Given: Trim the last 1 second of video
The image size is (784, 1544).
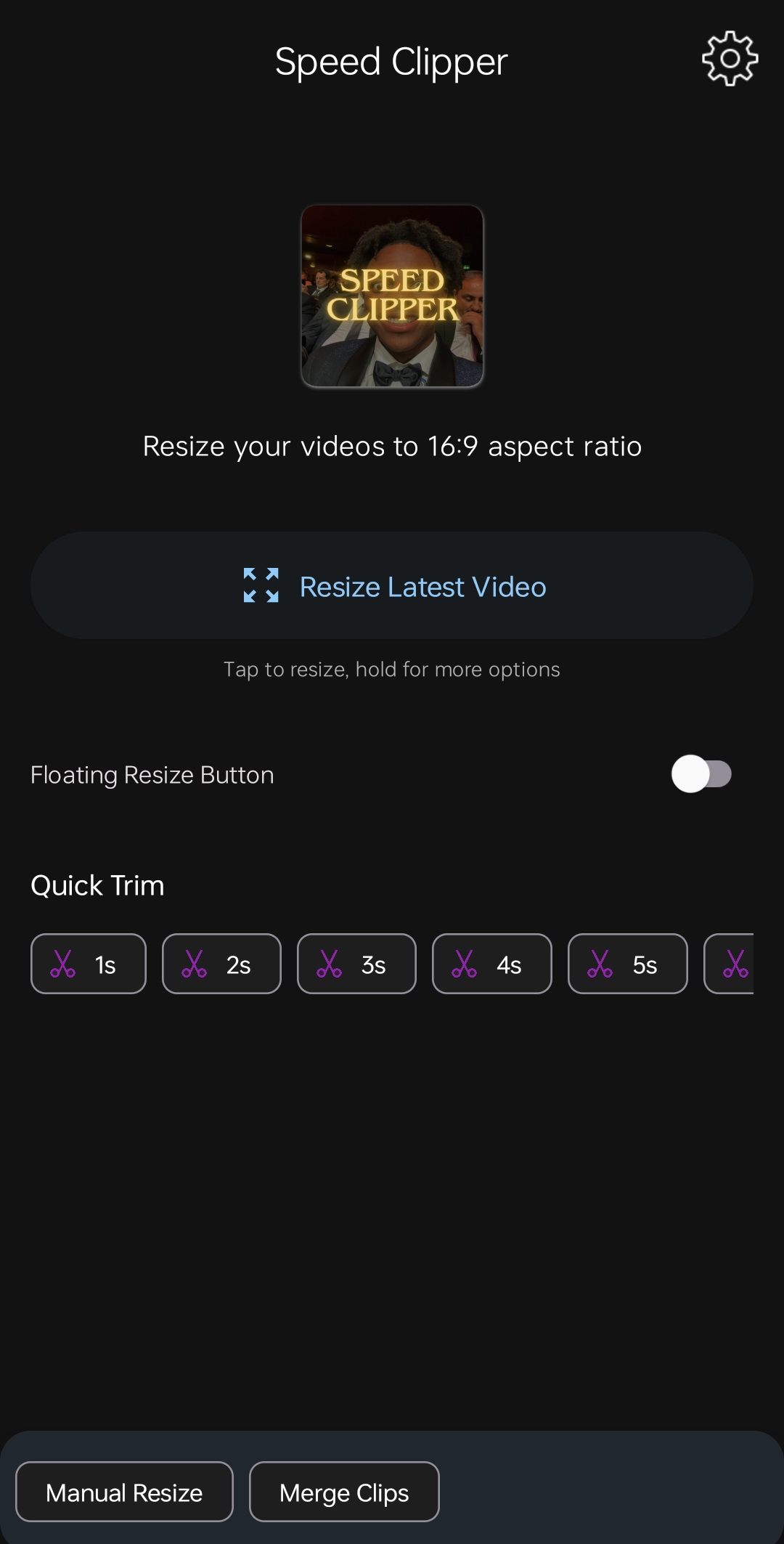Looking at the screenshot, I should (88, 964).
